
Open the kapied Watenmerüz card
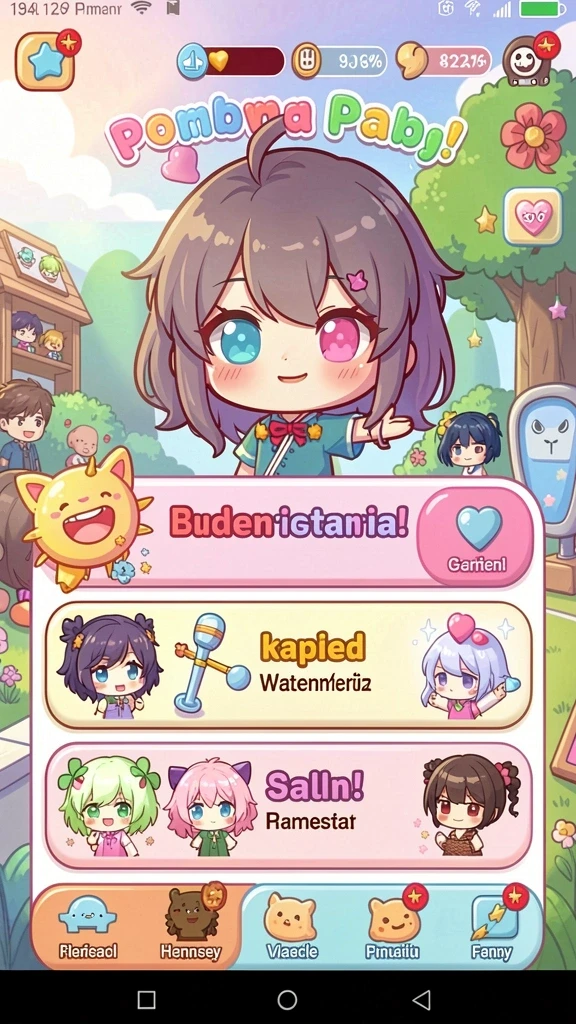click(x=287, y=665)
